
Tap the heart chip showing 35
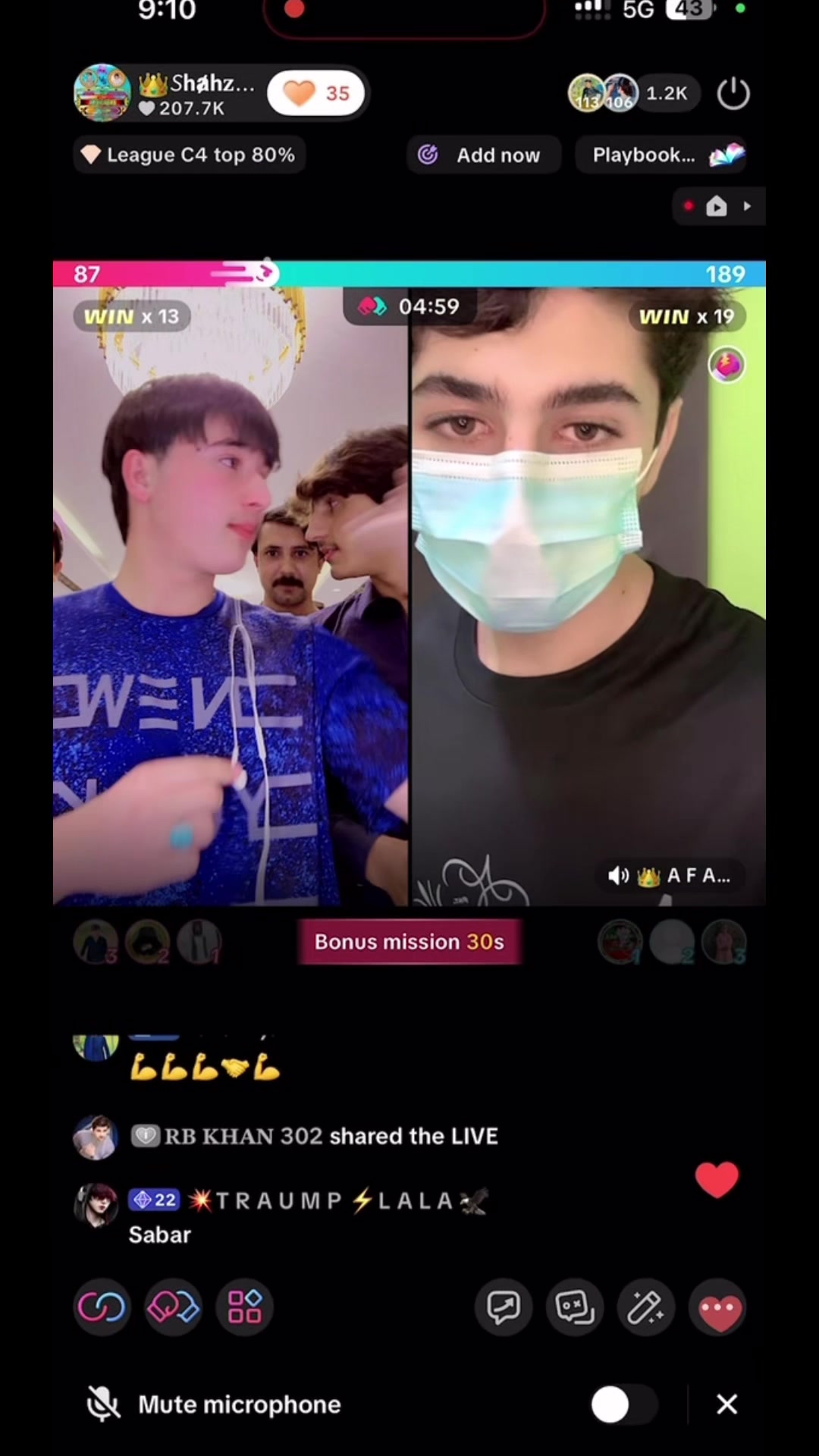(x=316, y=93)
